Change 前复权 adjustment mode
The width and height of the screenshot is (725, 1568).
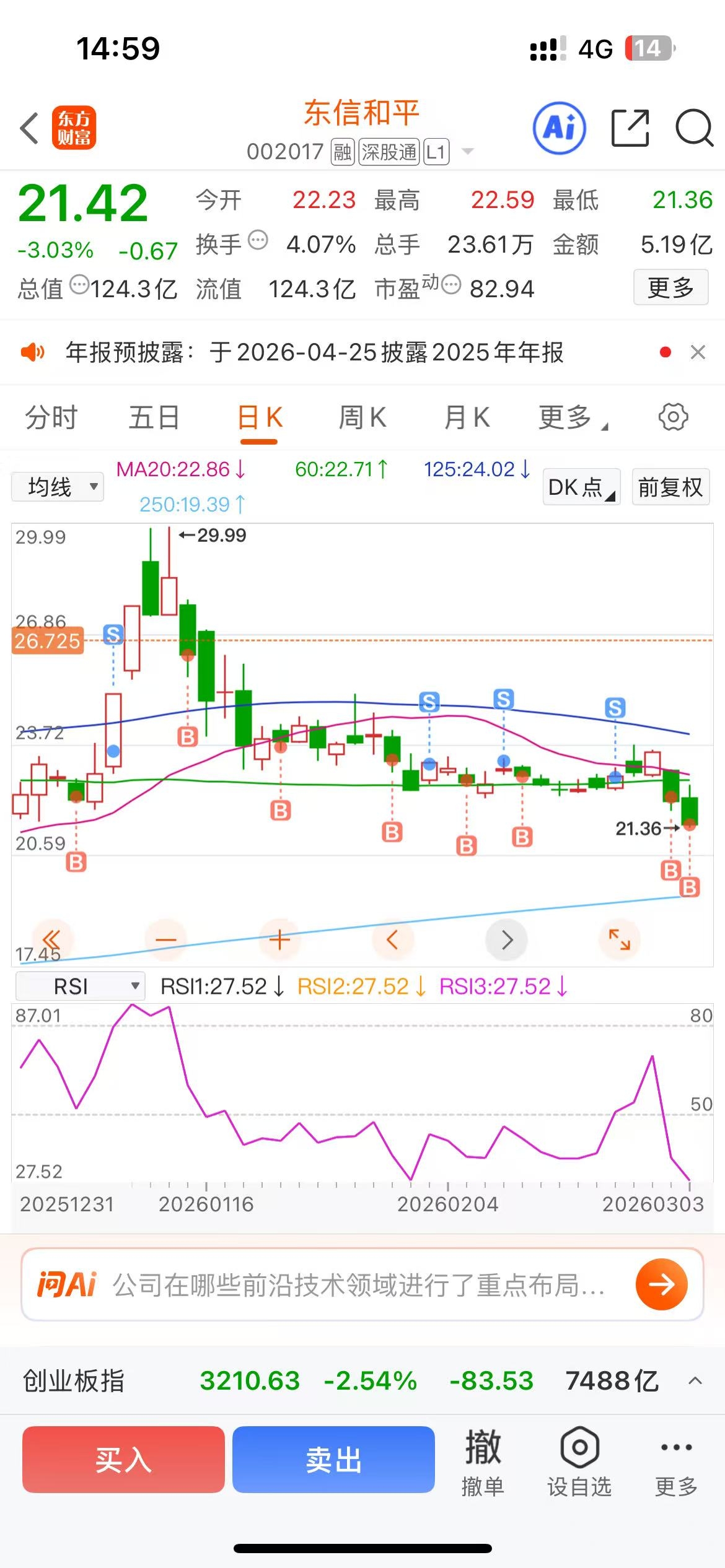[x=670, y=487]
